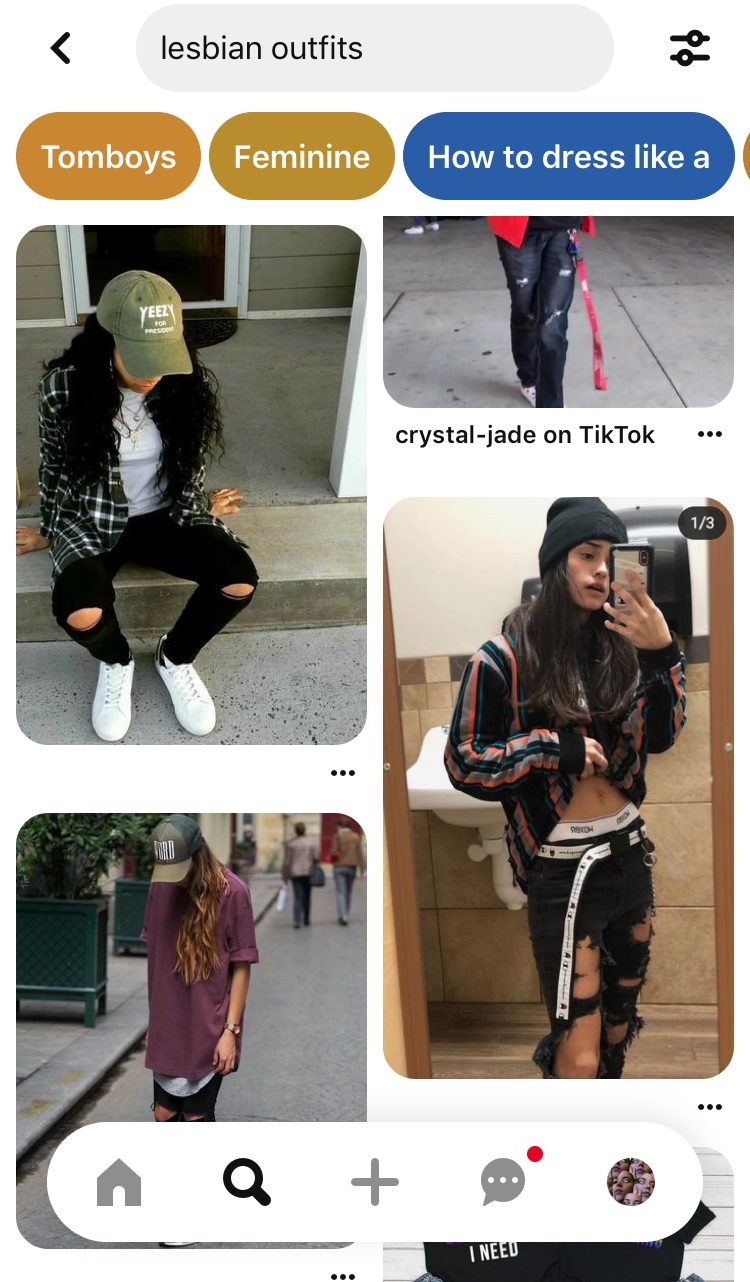750x1282 pixels.
Task: Go back using the back arrow
Action: pos(61,48)
